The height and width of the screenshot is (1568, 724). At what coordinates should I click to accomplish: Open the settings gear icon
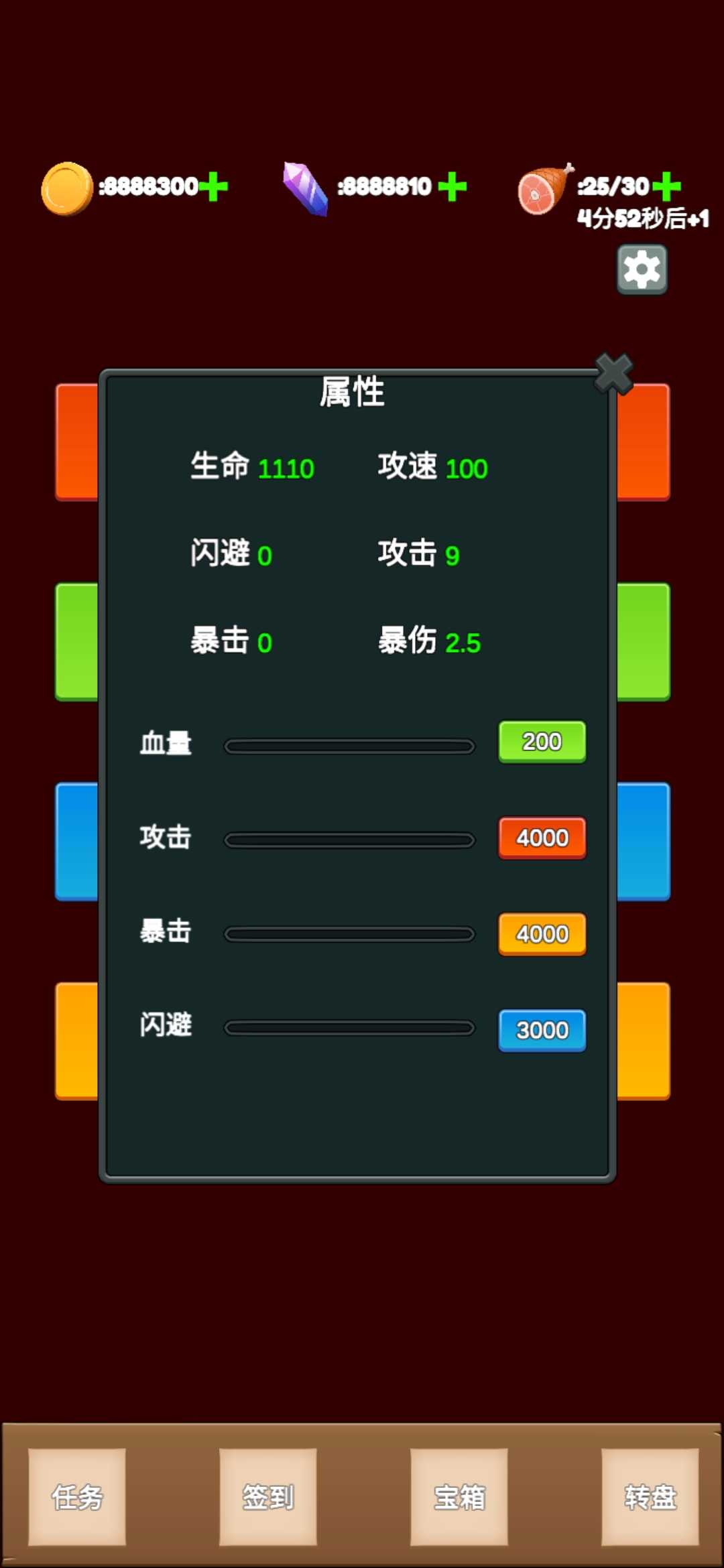point(642,269)
